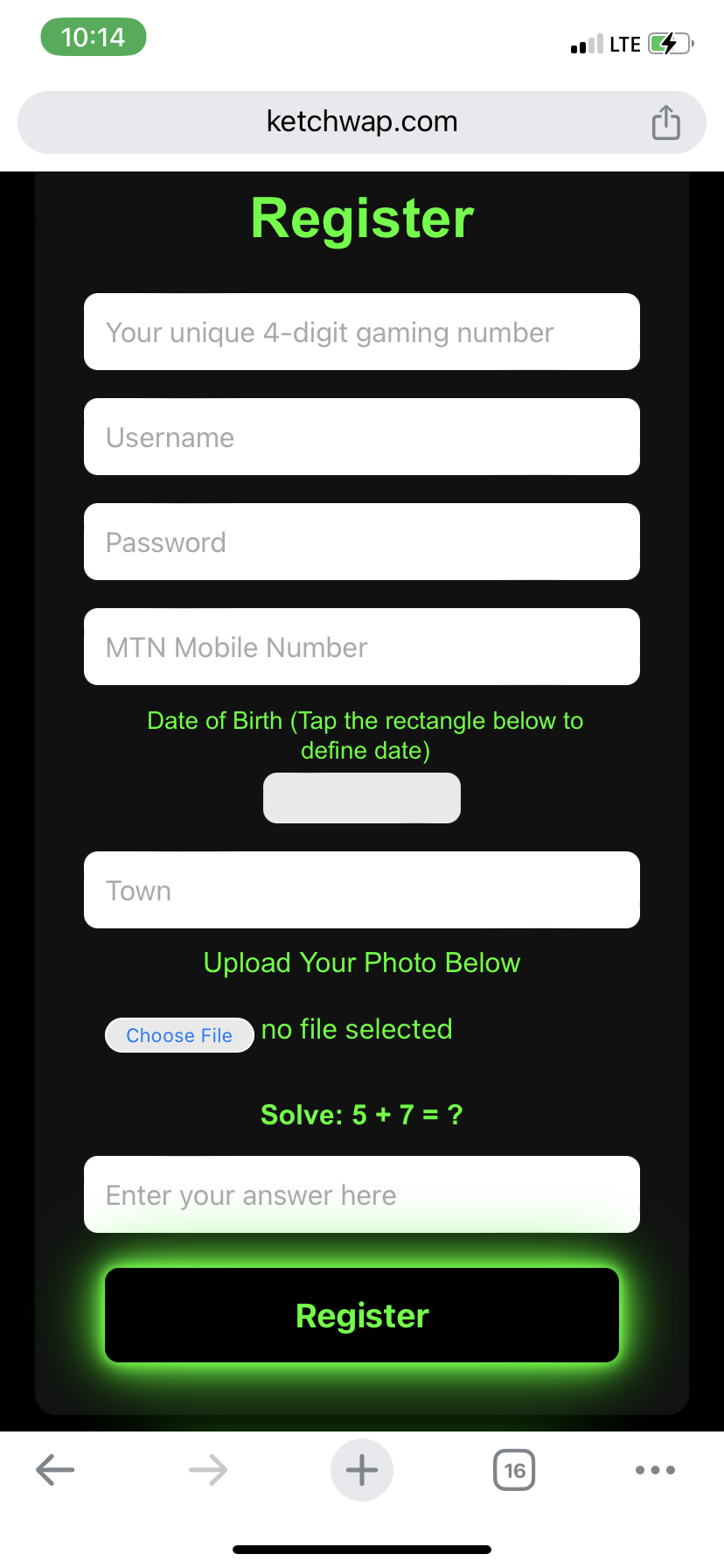The image size is (724, 1568).
Task: Focus the math answer field
Action: pyautogui.click(x=361, y=1194)
